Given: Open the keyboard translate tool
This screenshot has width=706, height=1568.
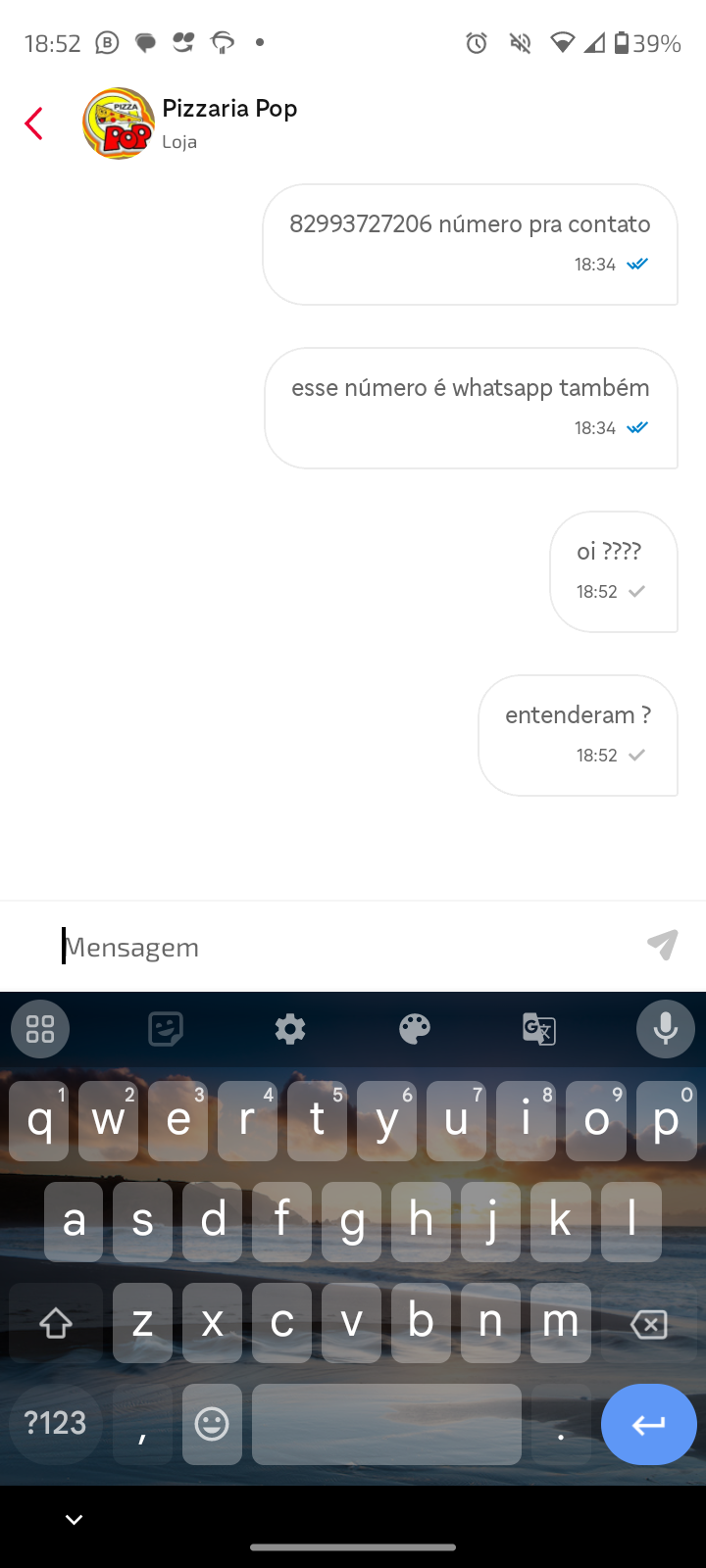Looking at the screenshot, I should click(x=539, y=1029).
